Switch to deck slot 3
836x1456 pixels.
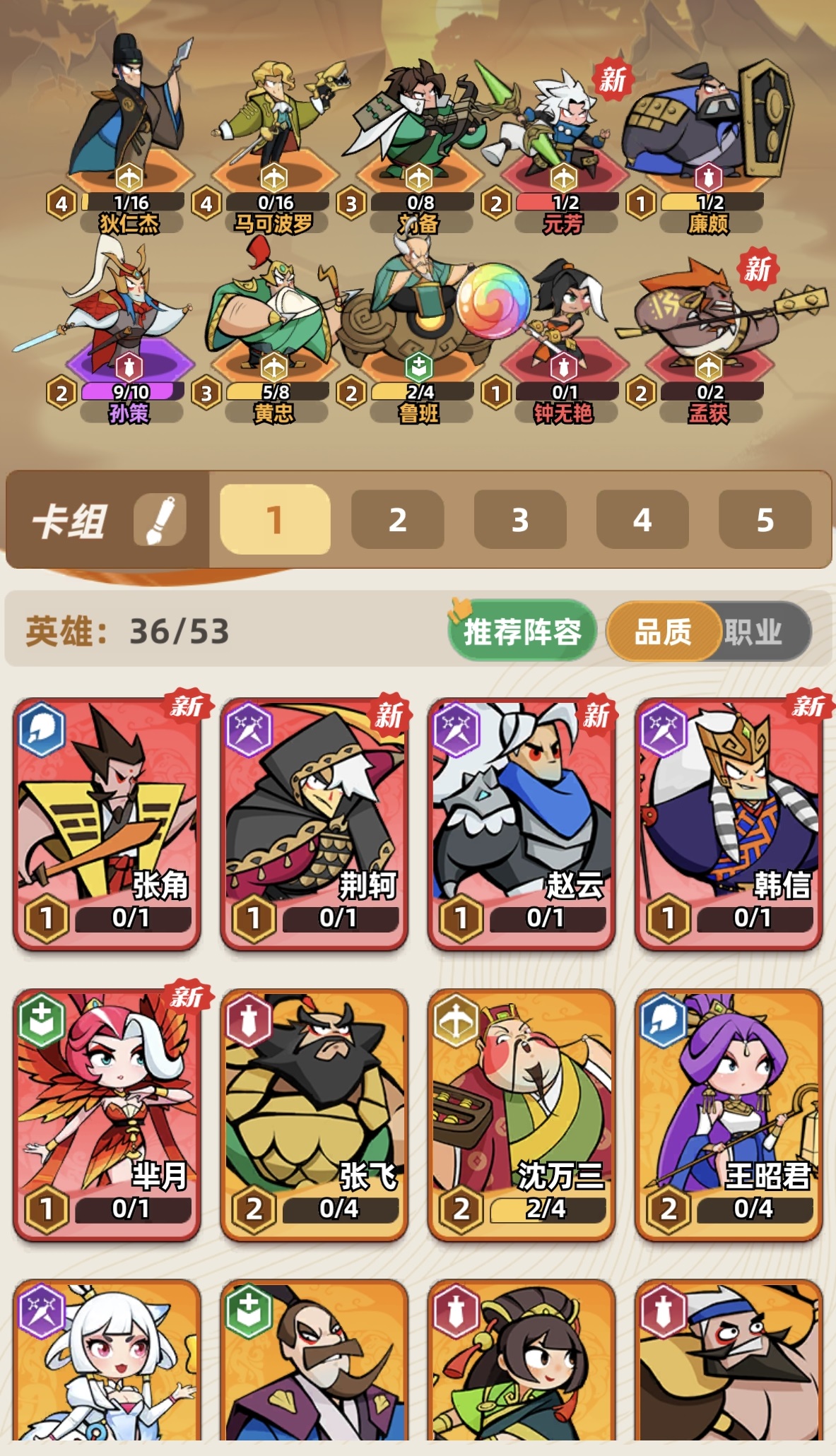pyautogui.click(x=520, y=521)
